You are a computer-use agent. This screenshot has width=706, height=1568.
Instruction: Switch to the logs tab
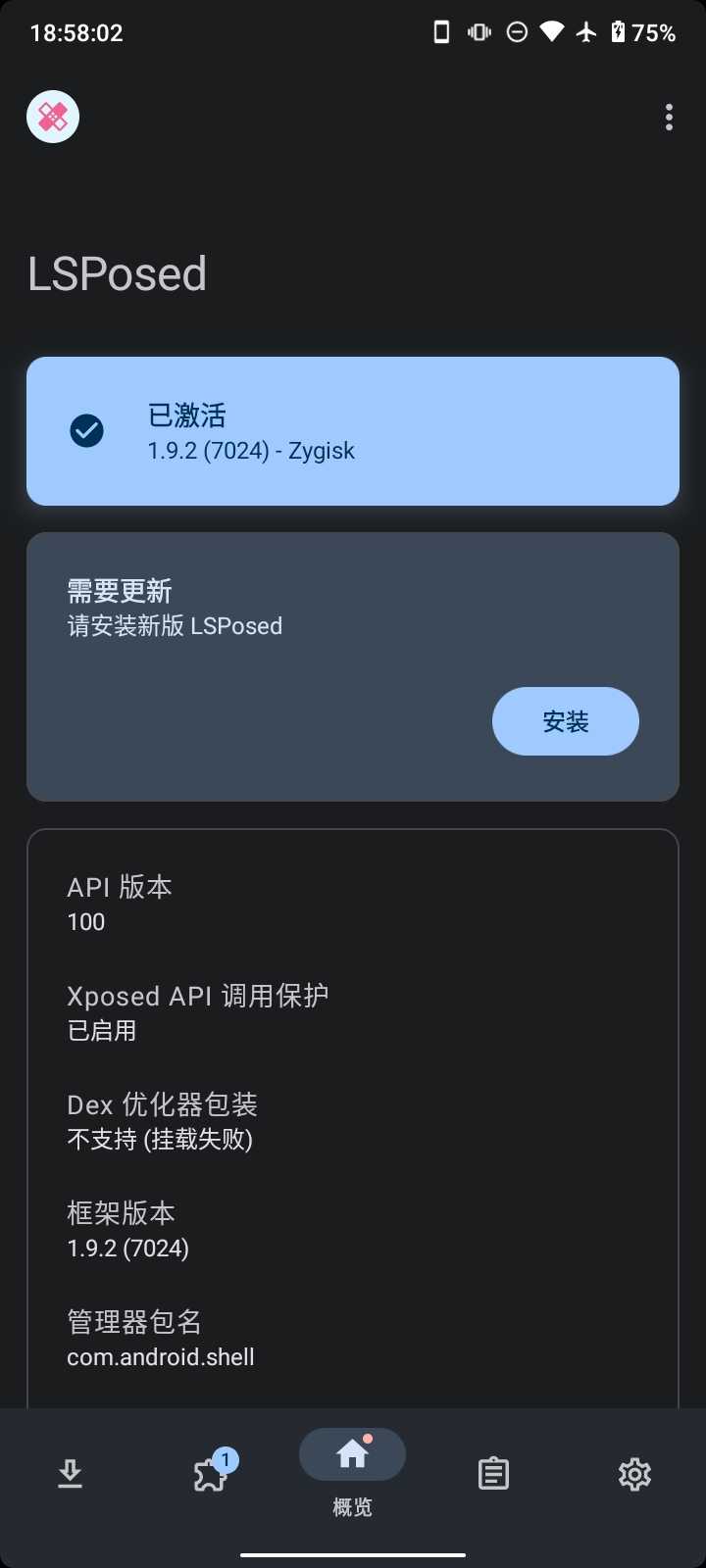click(493, 1473)
